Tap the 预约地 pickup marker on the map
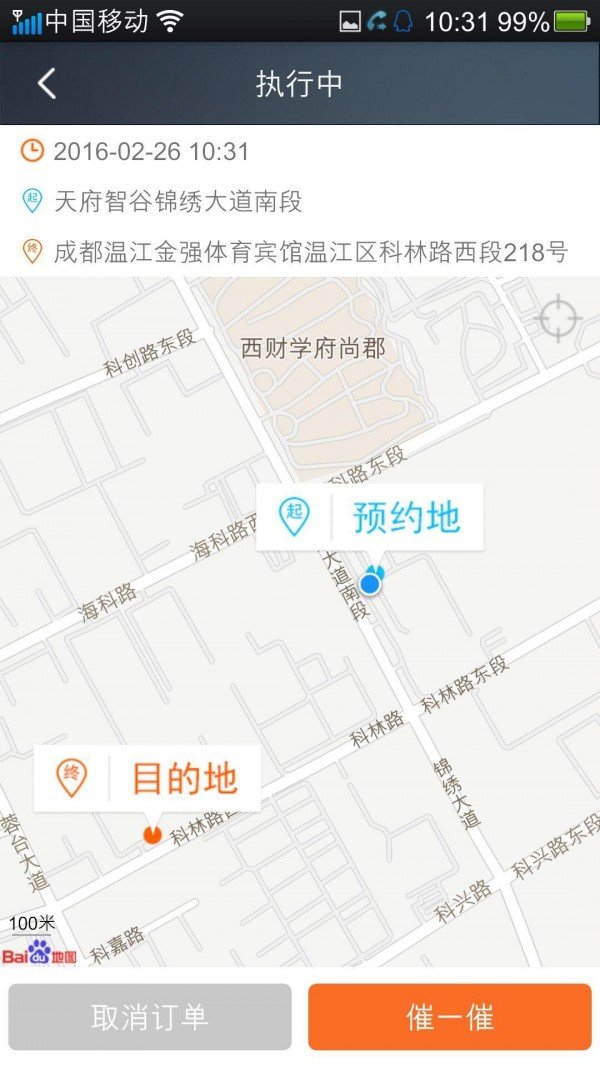Viewport: 600px width, 1067px height. 370,518
